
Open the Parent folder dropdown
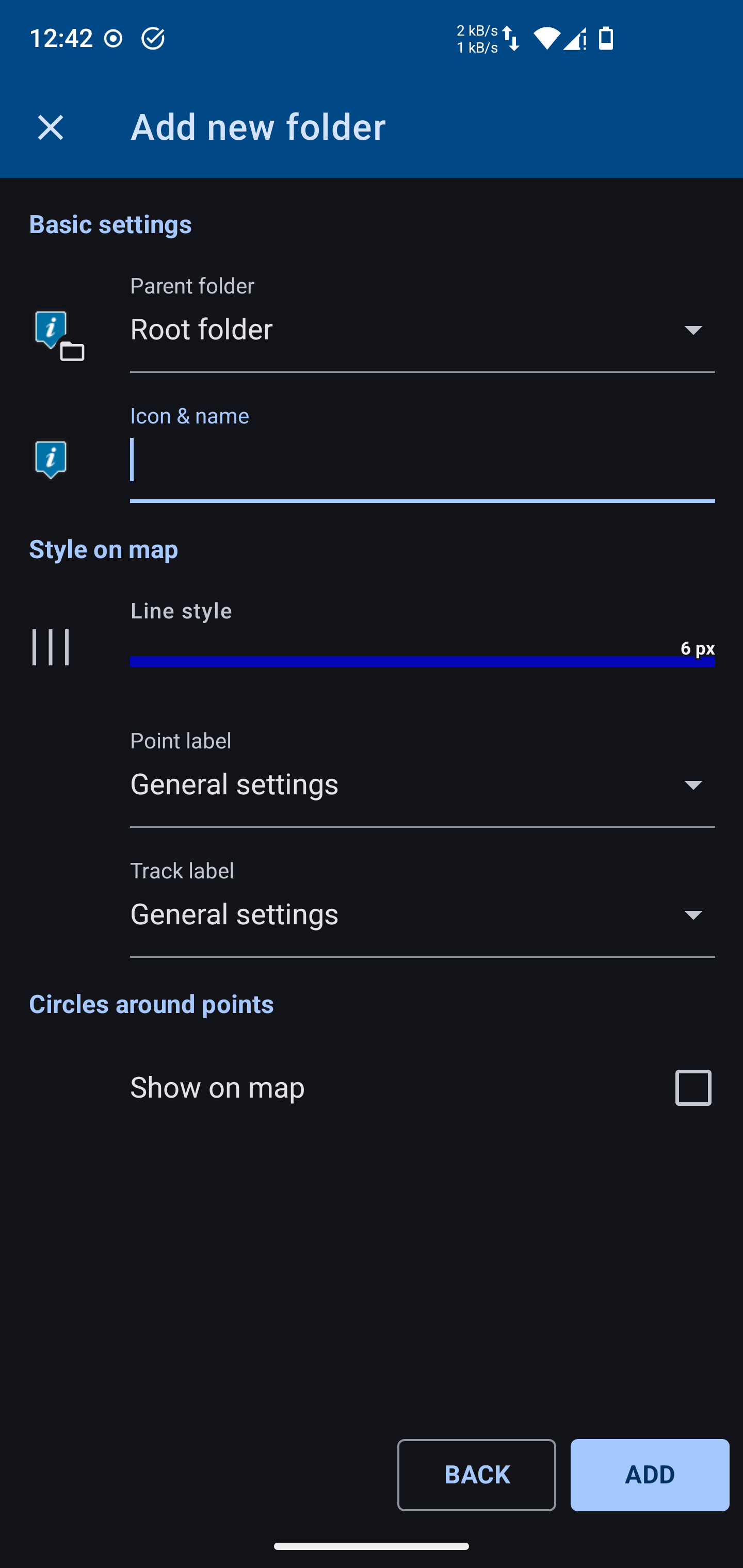[x=422, y=330]
